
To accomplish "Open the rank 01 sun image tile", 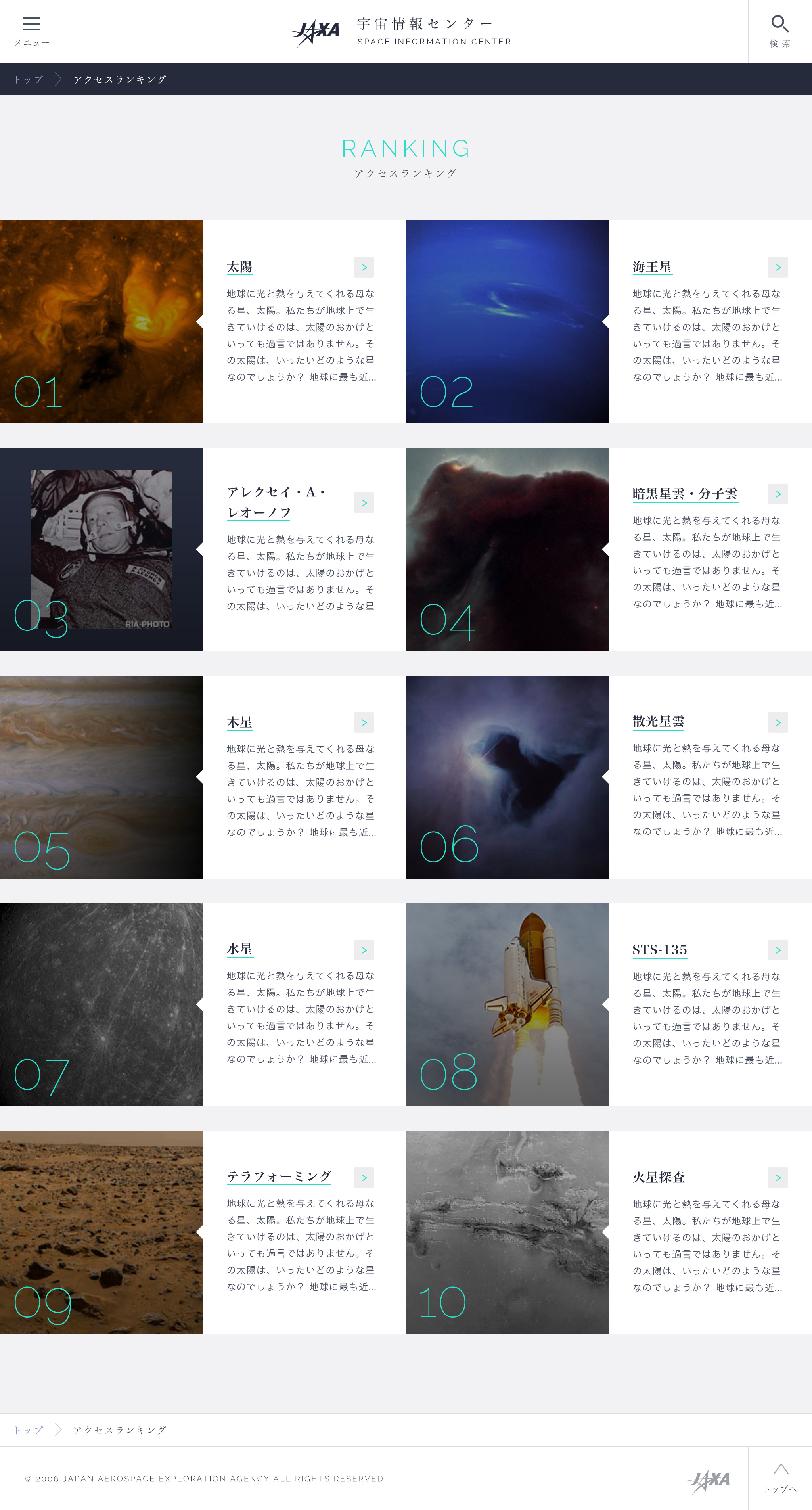I will (x=101, y=321).
